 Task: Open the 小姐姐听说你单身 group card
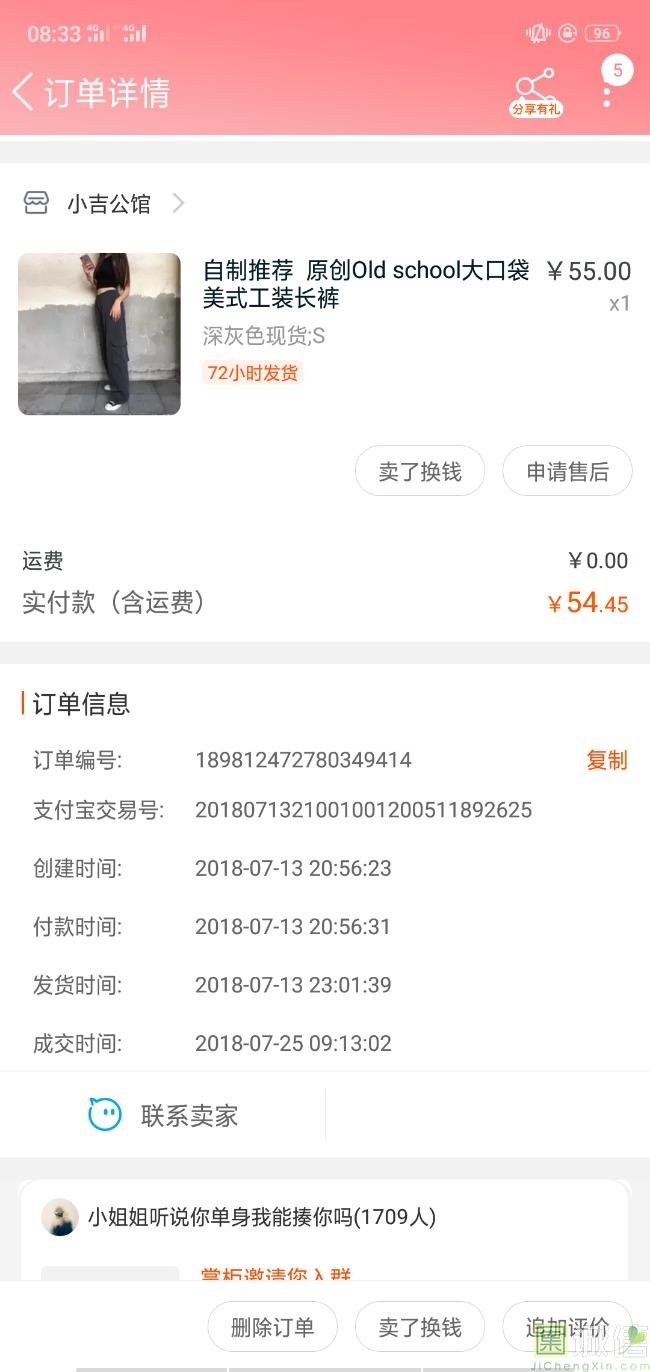pos(262,1217)
